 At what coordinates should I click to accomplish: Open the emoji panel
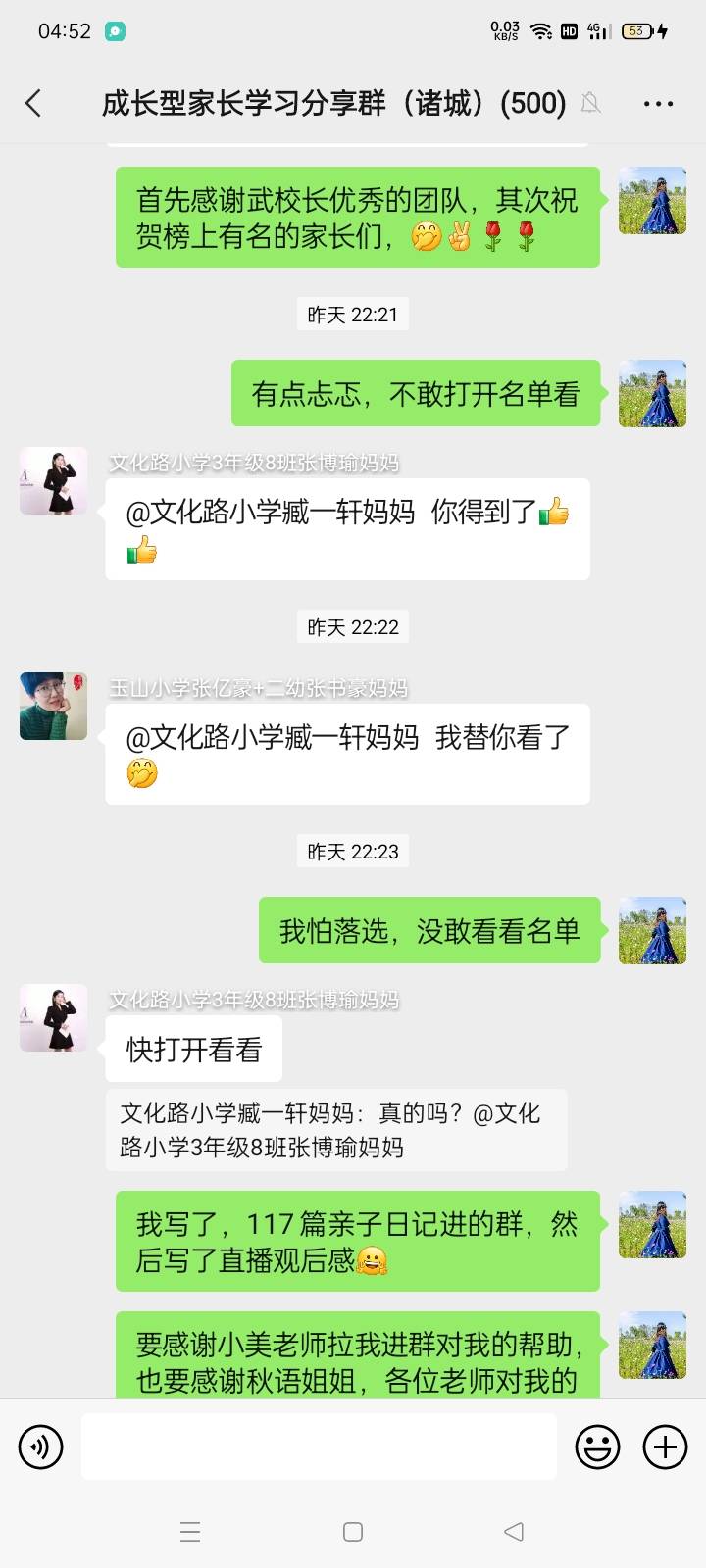(x=598, y=1445)
